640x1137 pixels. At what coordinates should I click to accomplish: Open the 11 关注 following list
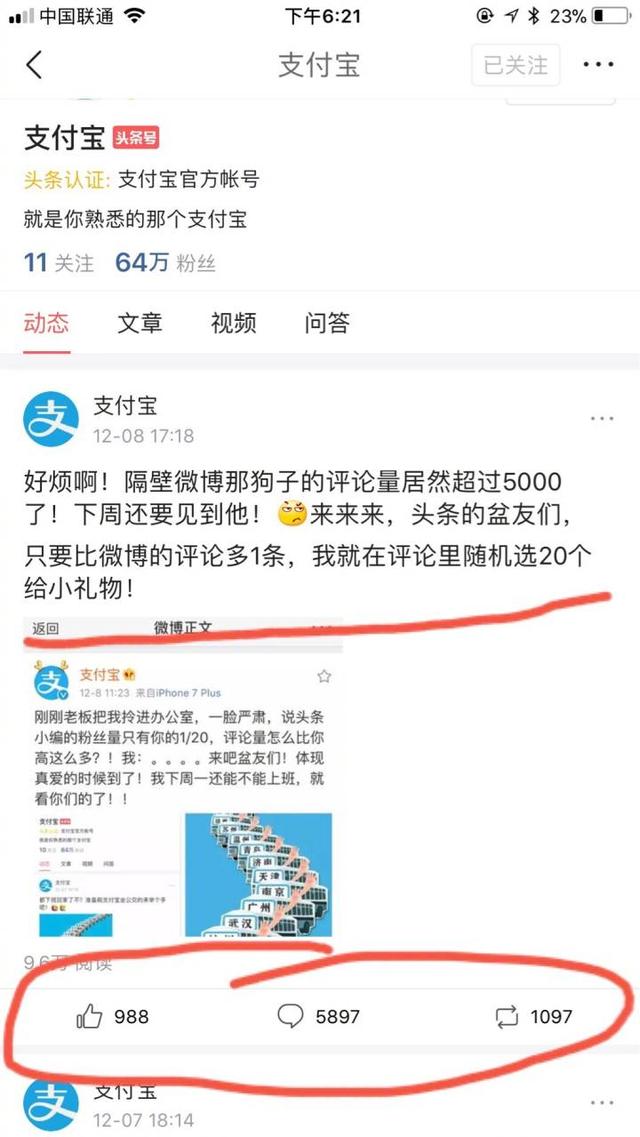point(58,263)
